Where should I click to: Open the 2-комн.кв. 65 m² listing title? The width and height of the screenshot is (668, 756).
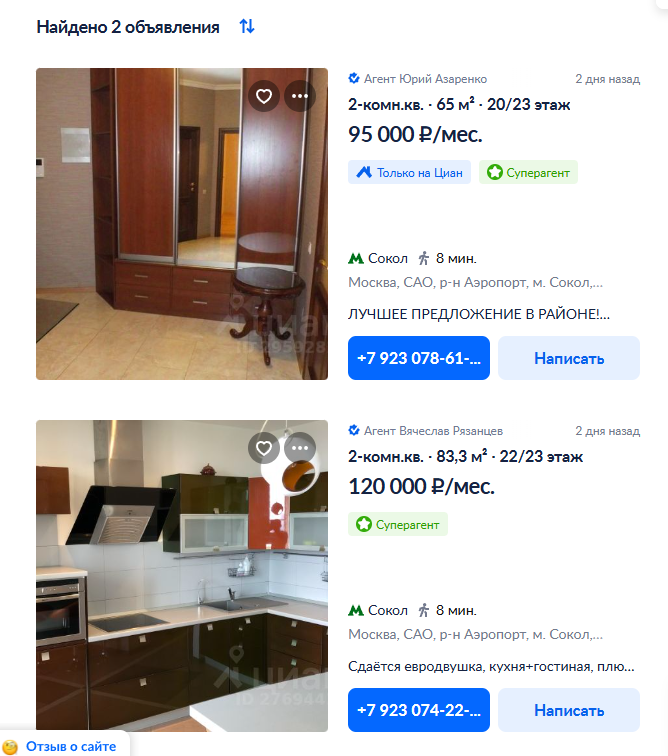click(x=459, y=104)
